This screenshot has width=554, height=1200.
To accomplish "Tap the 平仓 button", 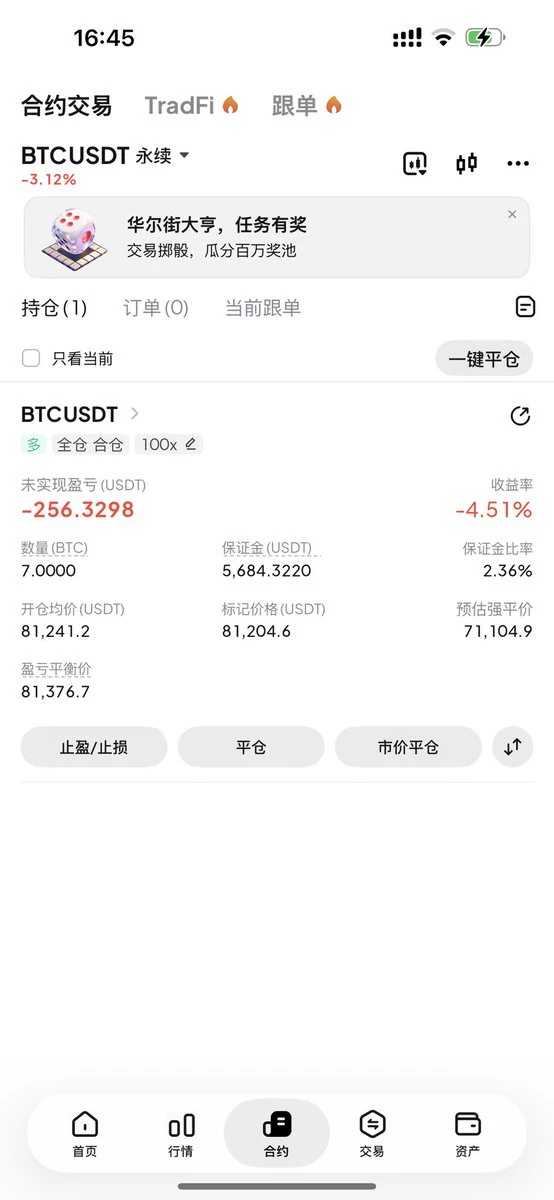I will 251,747.
